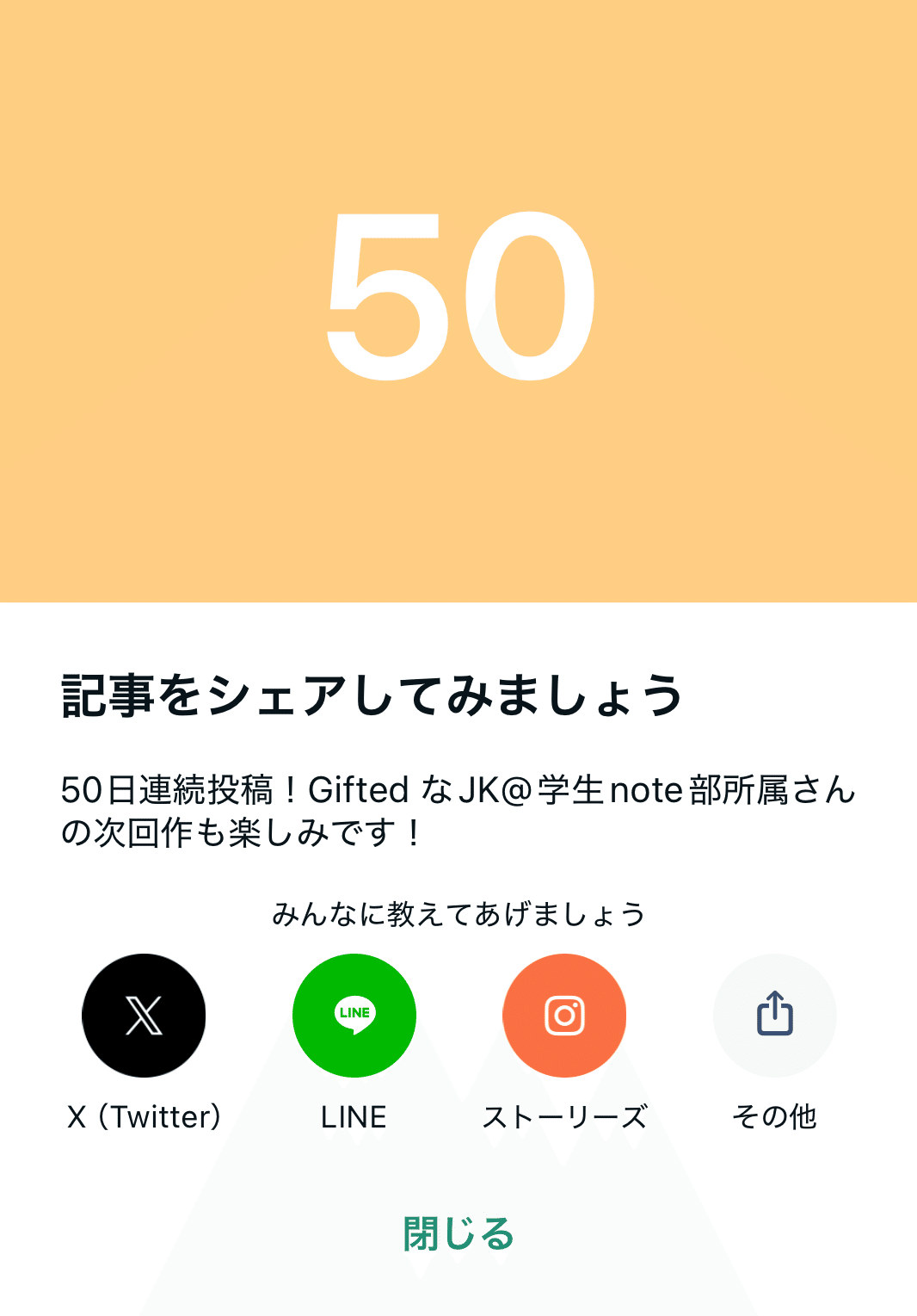Tap the large 50 on the orange banner
Screen dimensions: 917x1316
(459, 301)
